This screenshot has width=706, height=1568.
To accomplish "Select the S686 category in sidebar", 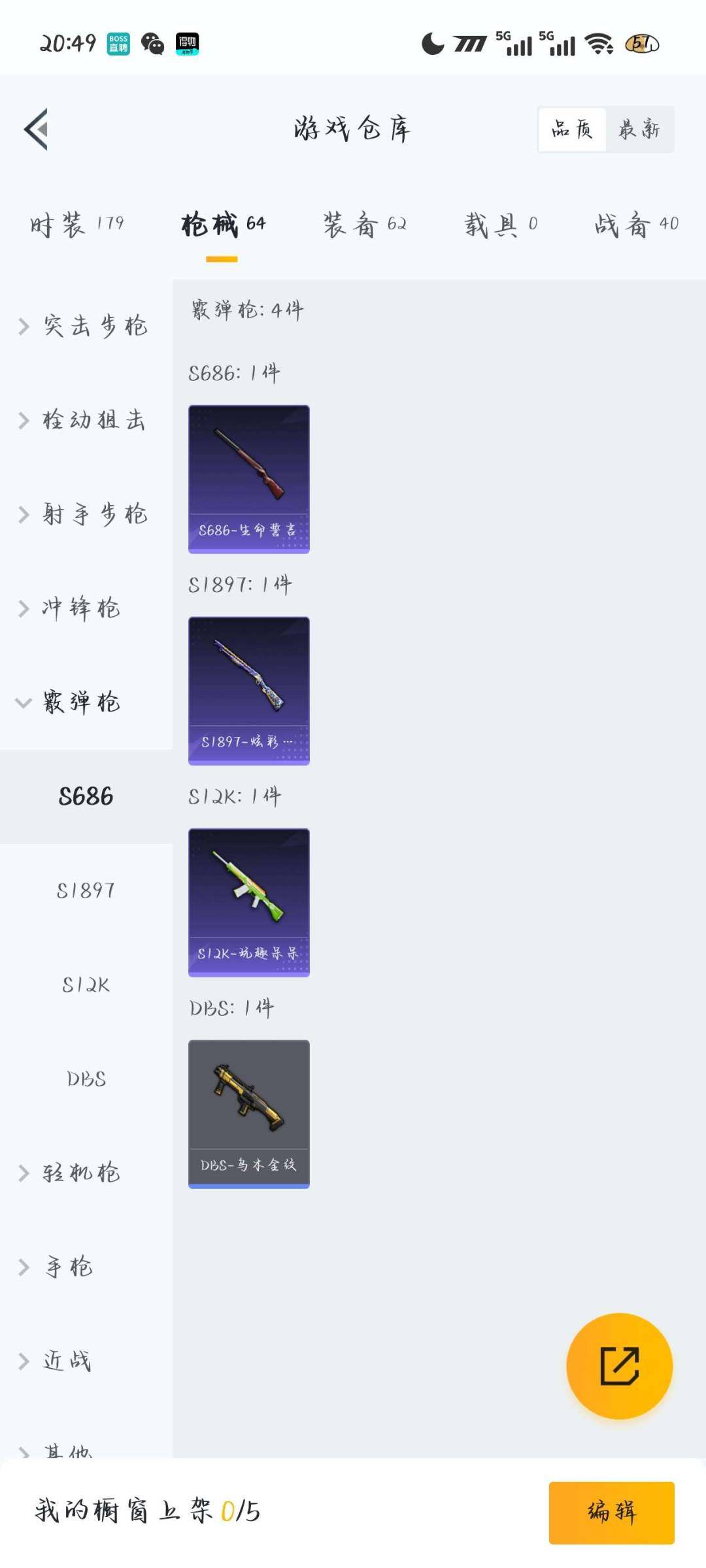I will (85, 796).
